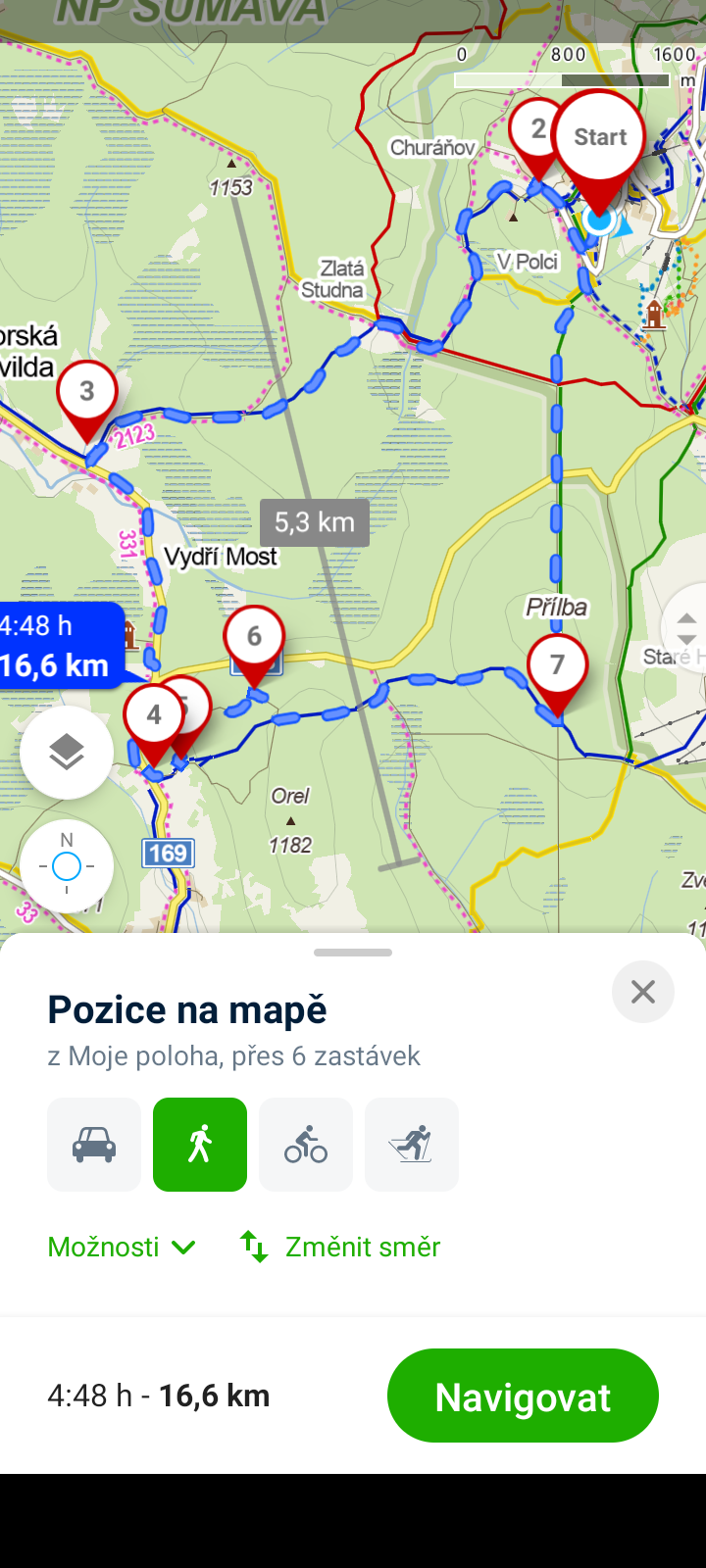
Task: Select waypoint 7 marker on map
Action: [557, 666]
